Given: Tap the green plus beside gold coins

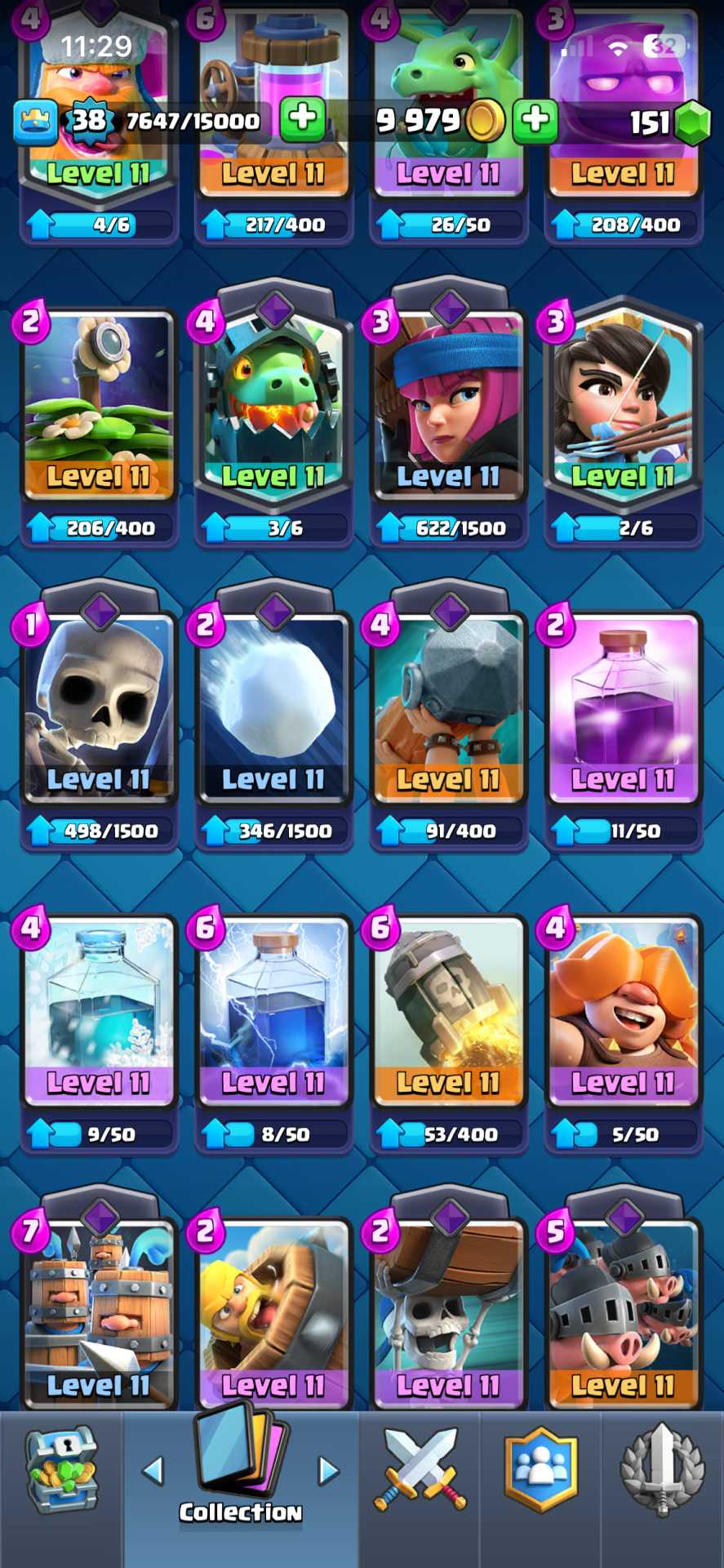Looking at the screenshot, I should [x=535, y=119].
